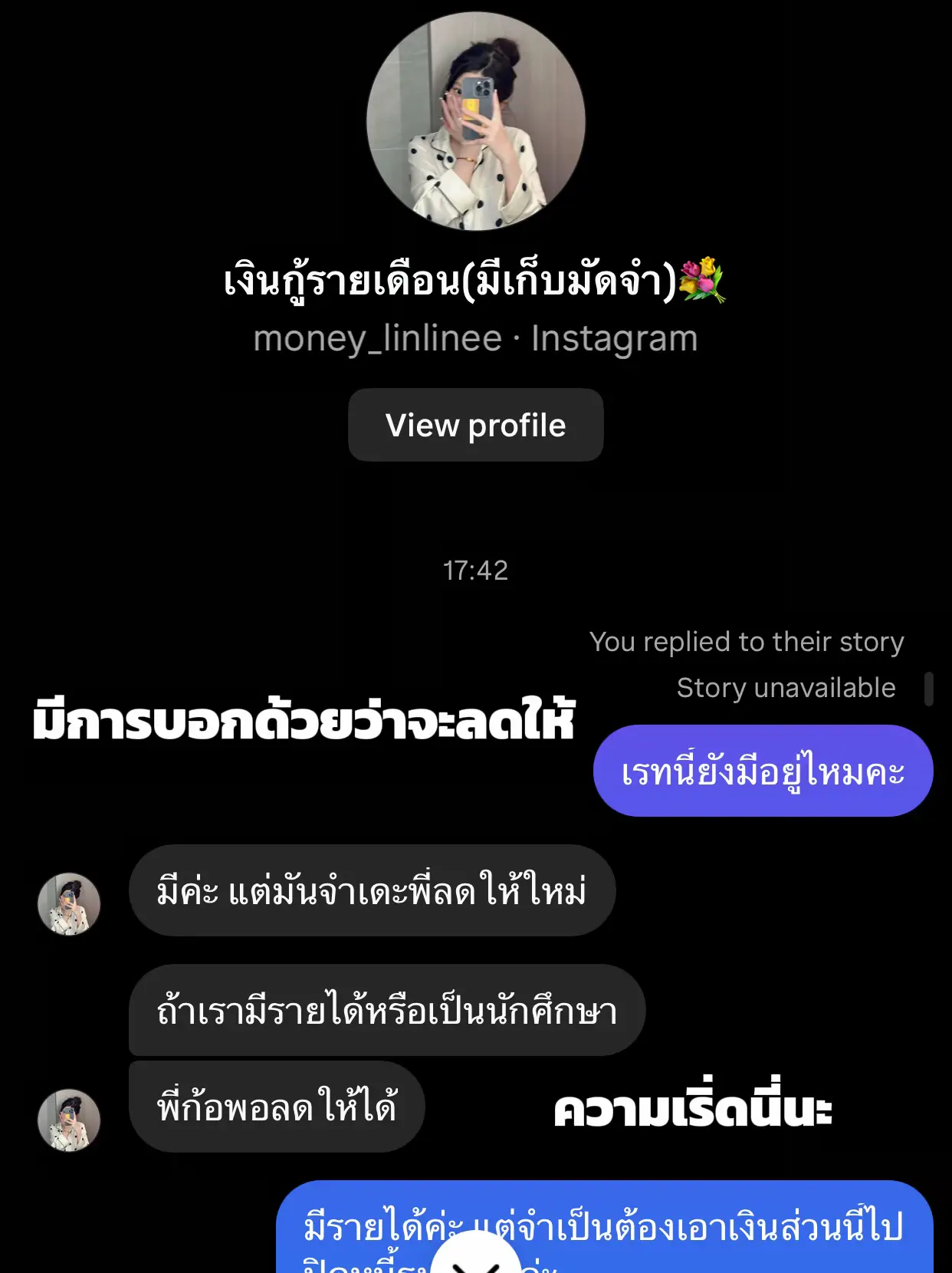Open the 'Story unavailable' preview bar

click(x=784, y=687)
